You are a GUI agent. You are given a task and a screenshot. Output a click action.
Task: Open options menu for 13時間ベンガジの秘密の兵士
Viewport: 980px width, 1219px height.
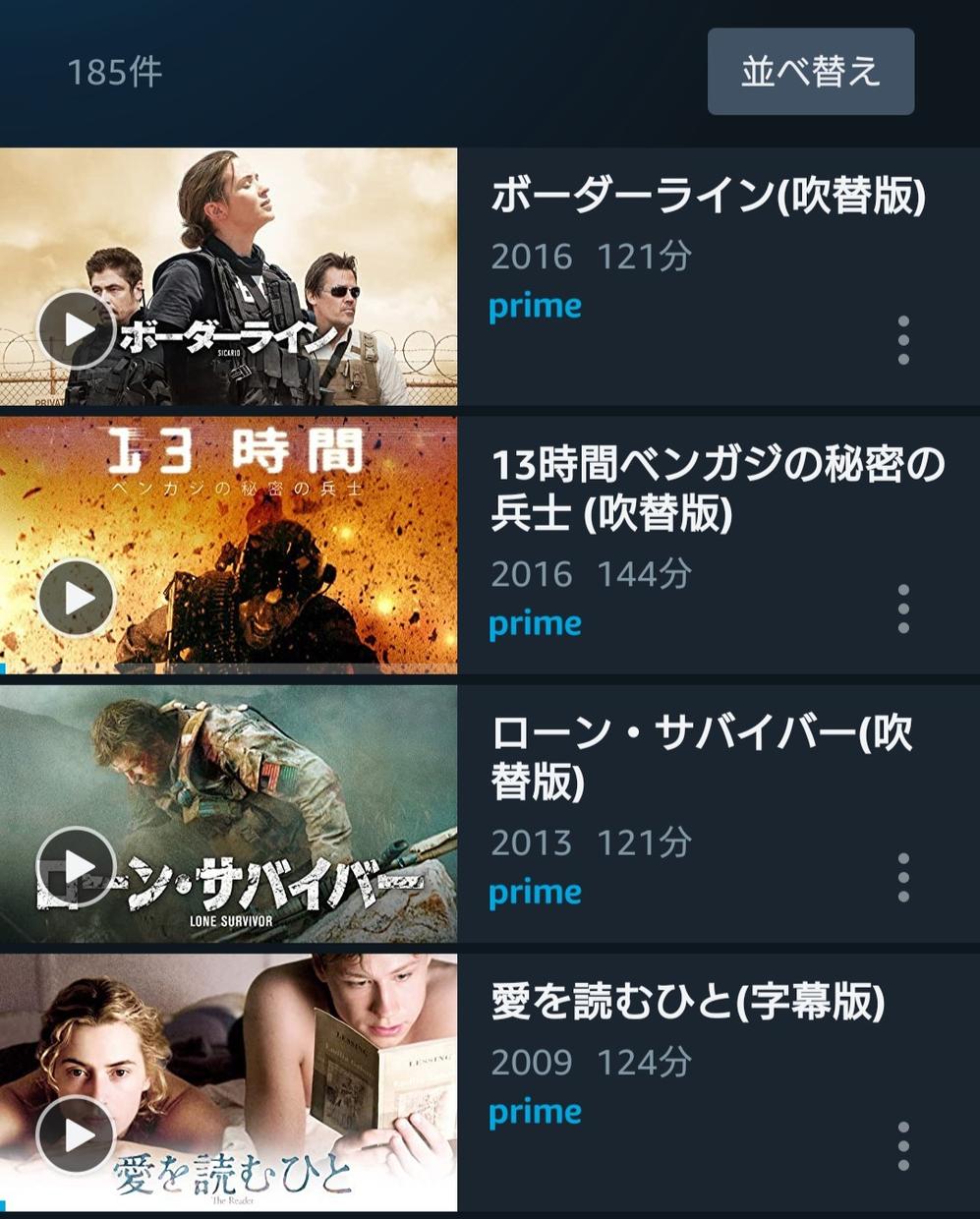(x=903, y=609)
